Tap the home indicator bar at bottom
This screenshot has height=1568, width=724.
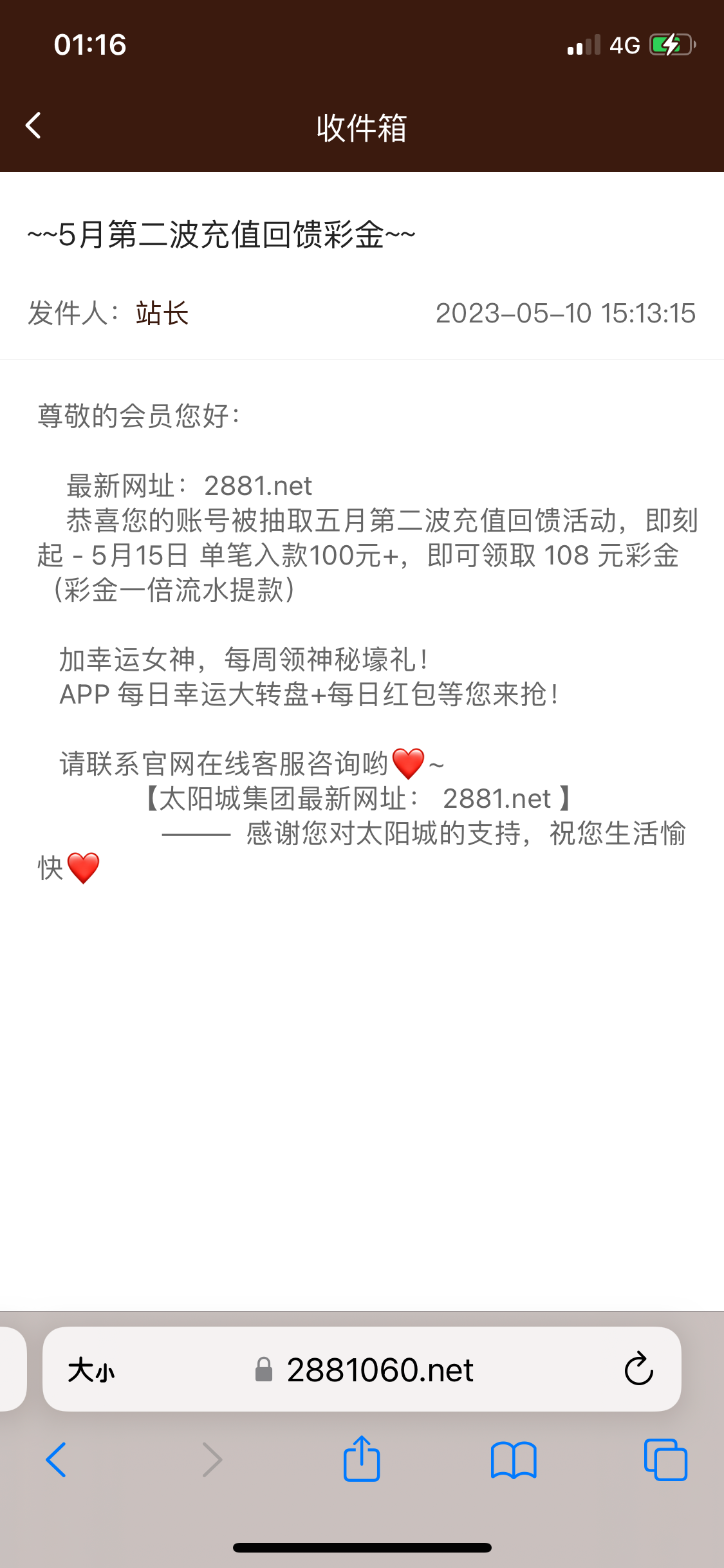362,1547
